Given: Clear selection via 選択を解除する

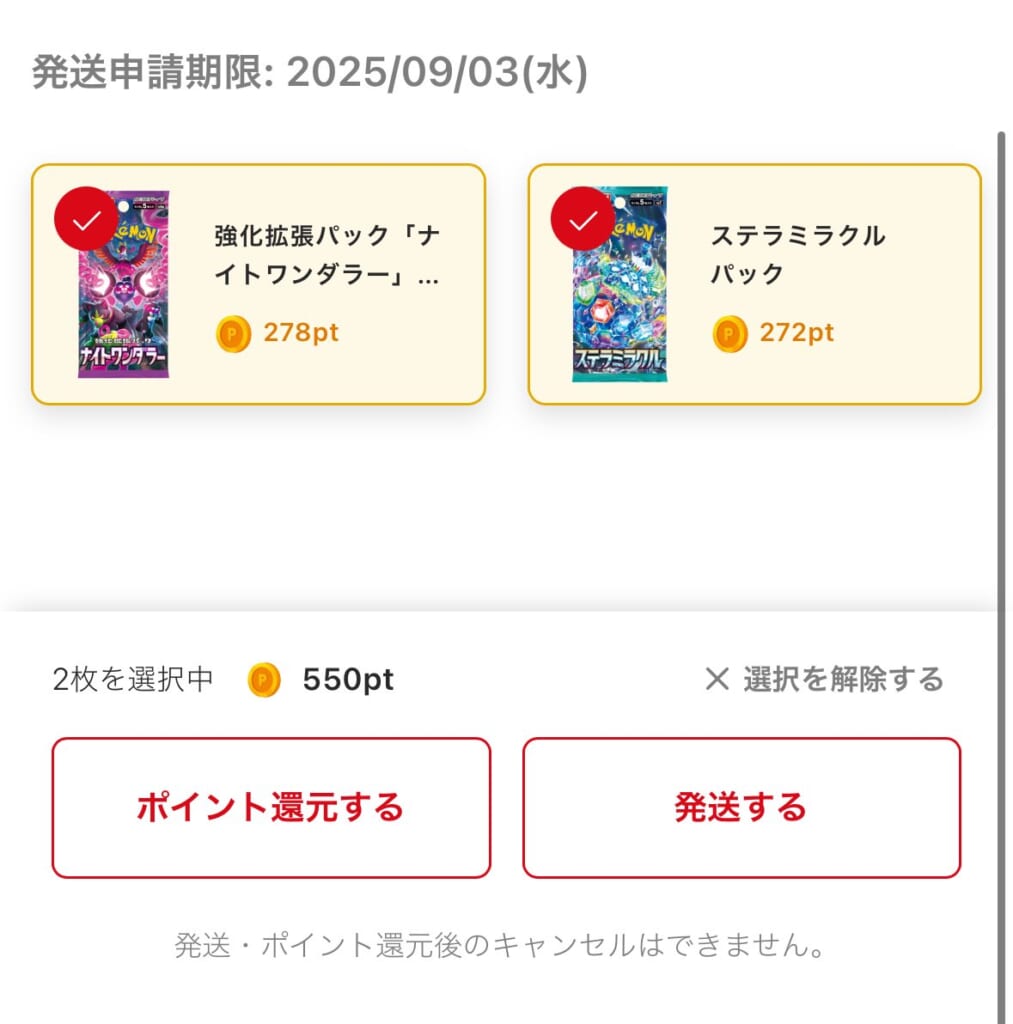Looking at the screenshot, I should (824, 680).
